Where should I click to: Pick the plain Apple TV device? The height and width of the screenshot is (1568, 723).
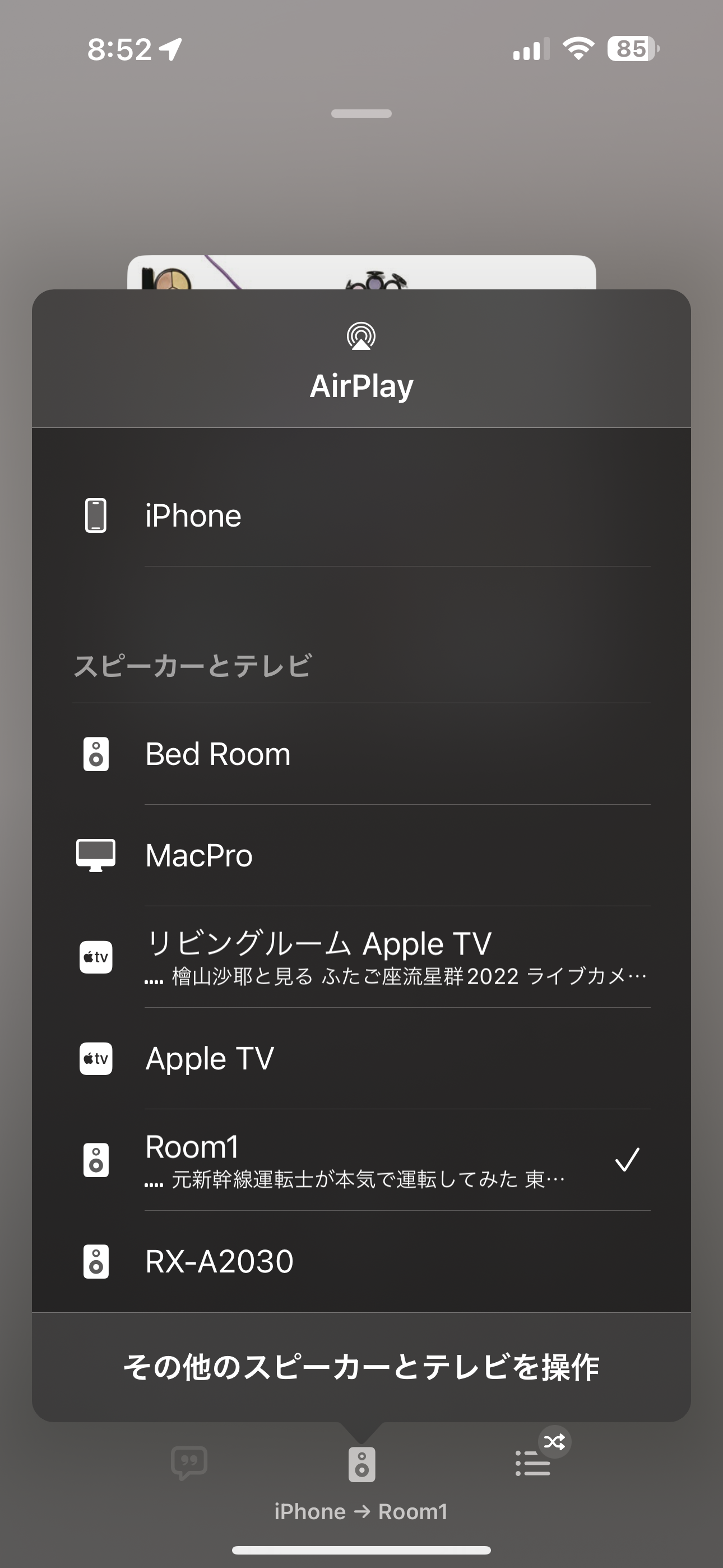[x=361, y=1059]
